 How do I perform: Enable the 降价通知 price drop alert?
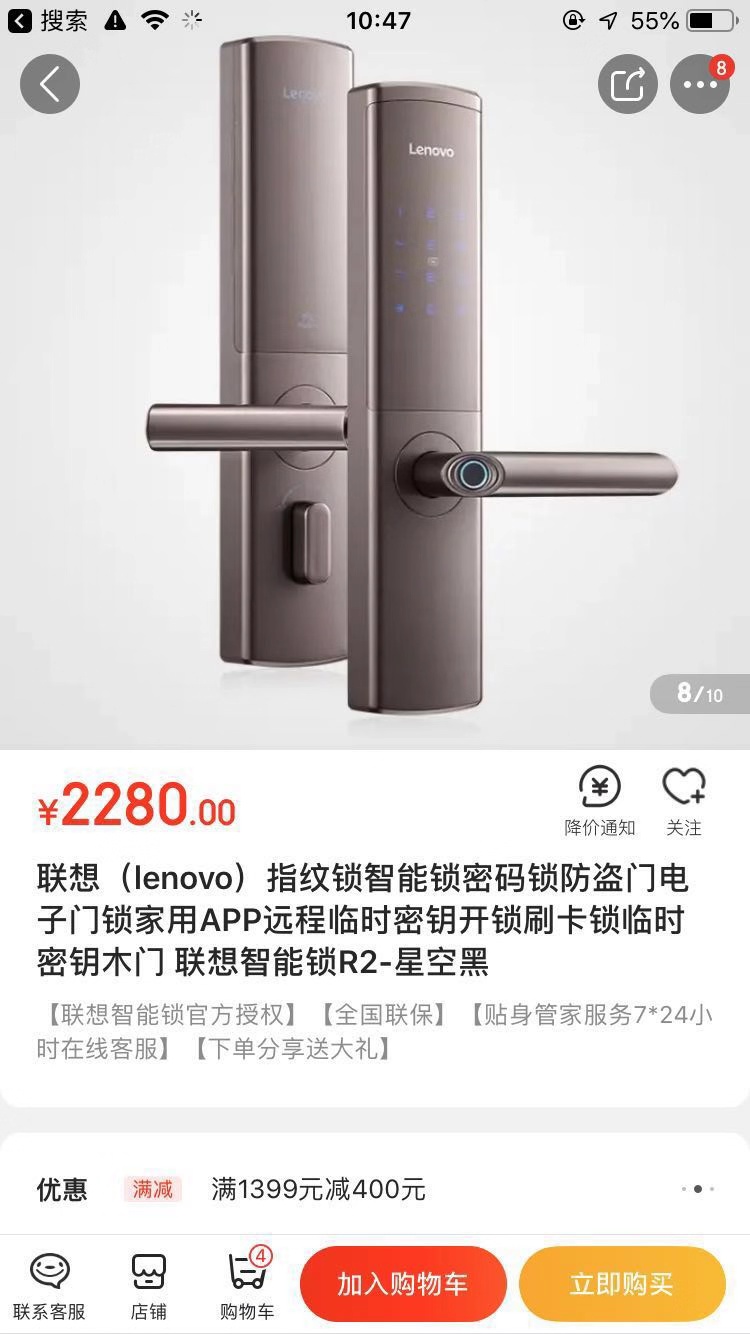point(600,801)
